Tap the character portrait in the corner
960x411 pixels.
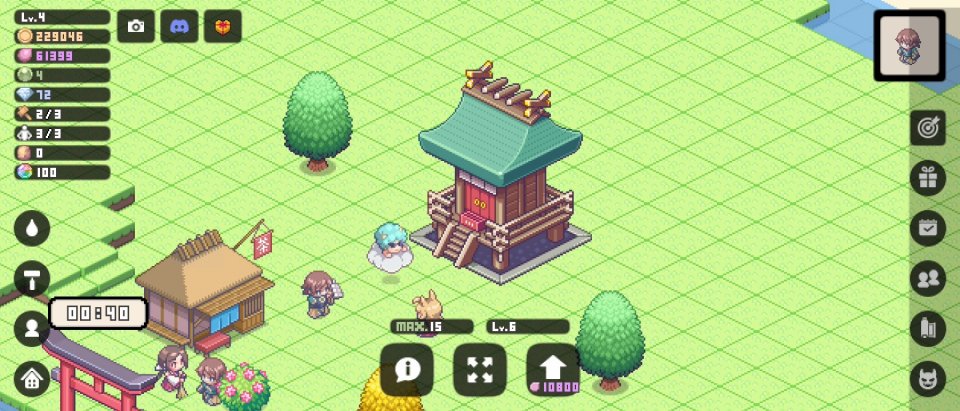(x=909, y=46)
